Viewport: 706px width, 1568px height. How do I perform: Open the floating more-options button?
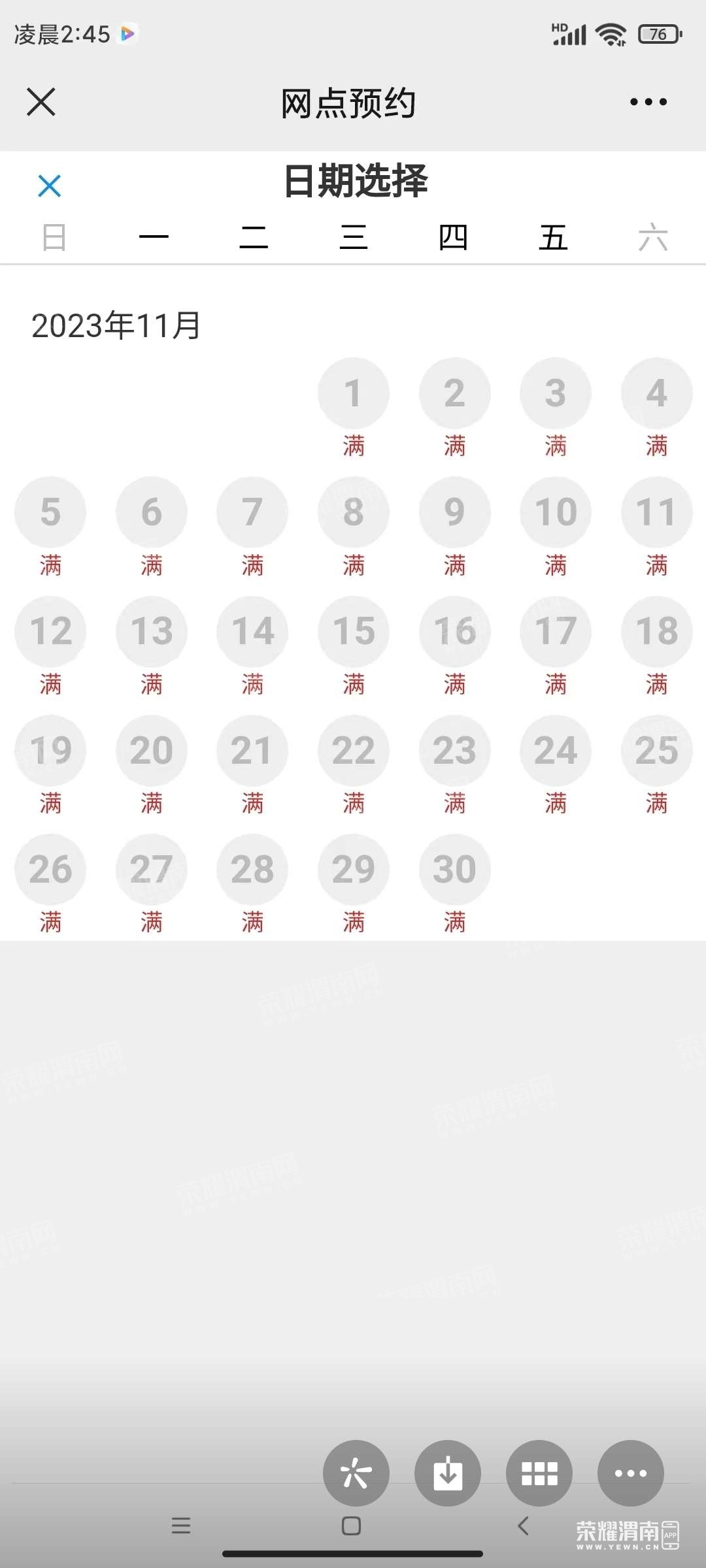pos(631,1473)
